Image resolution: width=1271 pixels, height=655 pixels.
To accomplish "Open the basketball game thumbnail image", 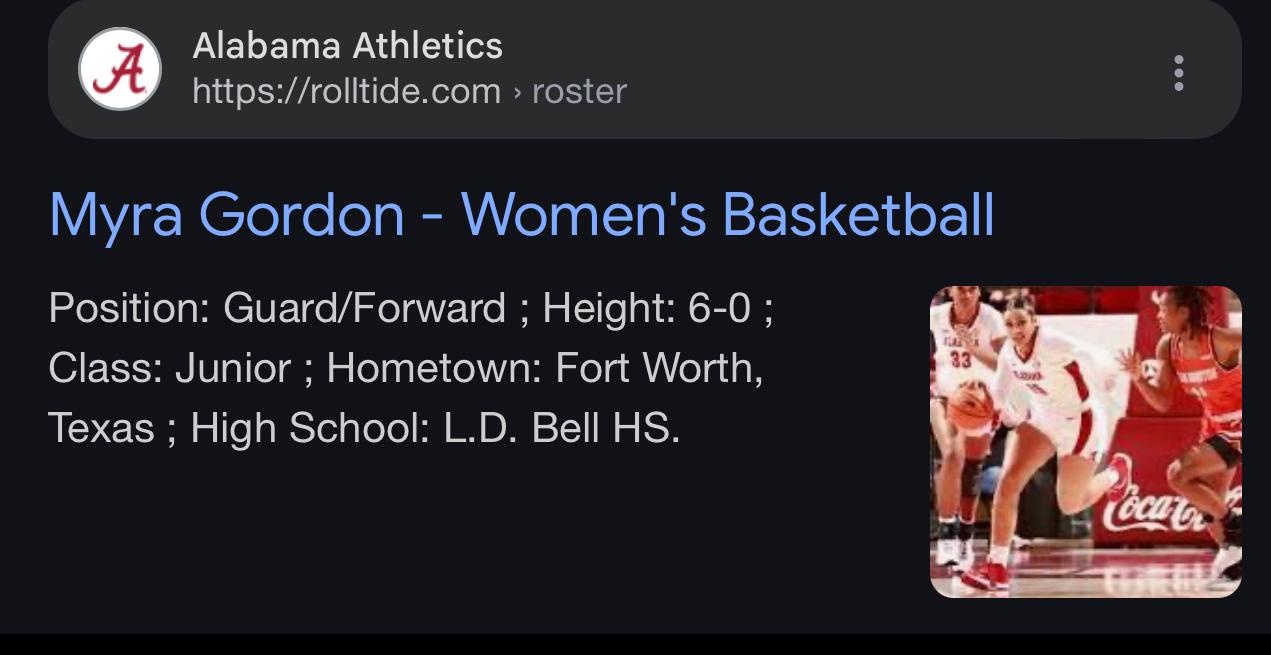I will pyautogui.click(x=1085, y=442).
